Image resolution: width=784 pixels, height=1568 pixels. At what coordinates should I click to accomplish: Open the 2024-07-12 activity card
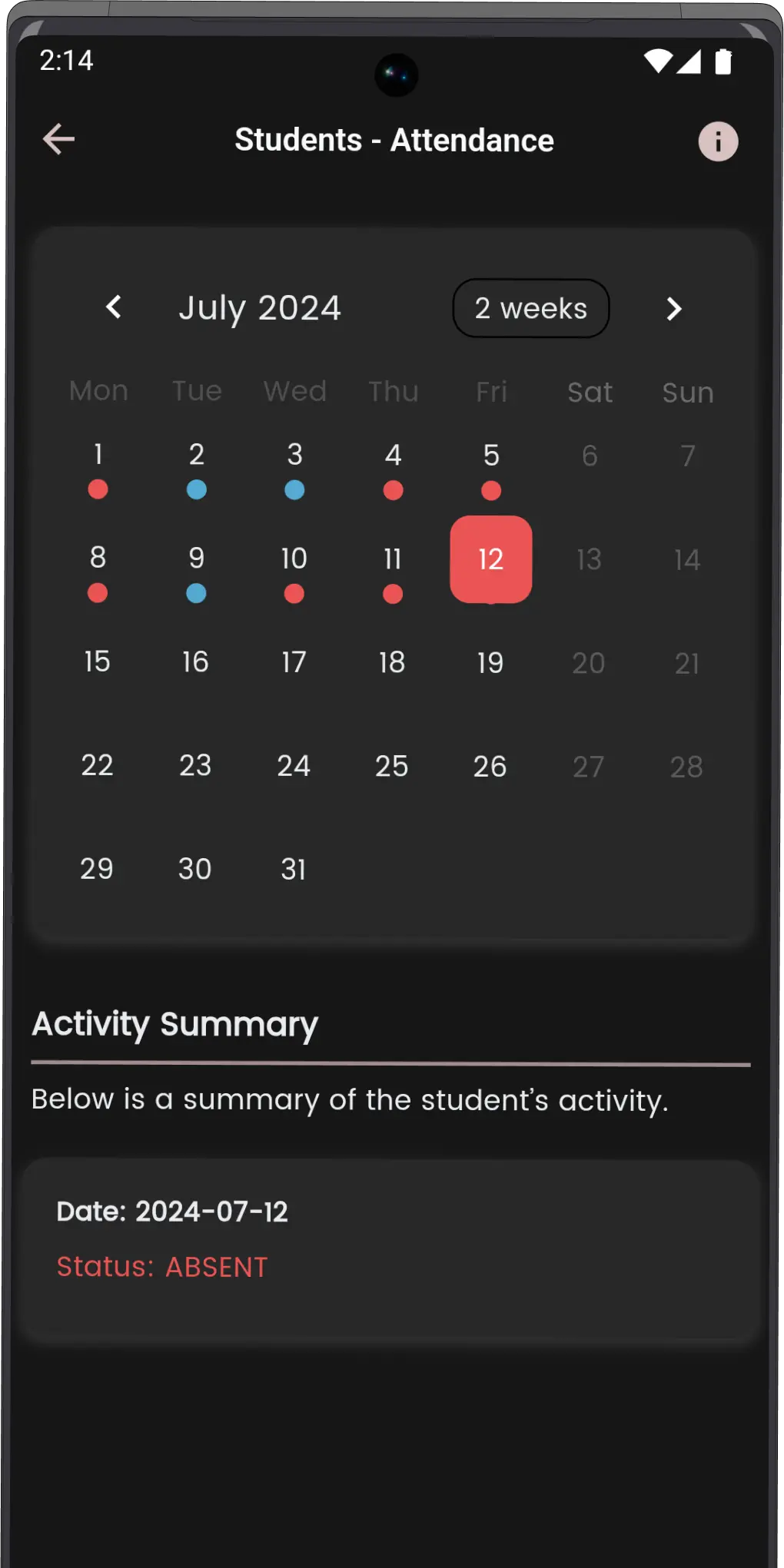pyautogui.click(x=390, y=1251)
